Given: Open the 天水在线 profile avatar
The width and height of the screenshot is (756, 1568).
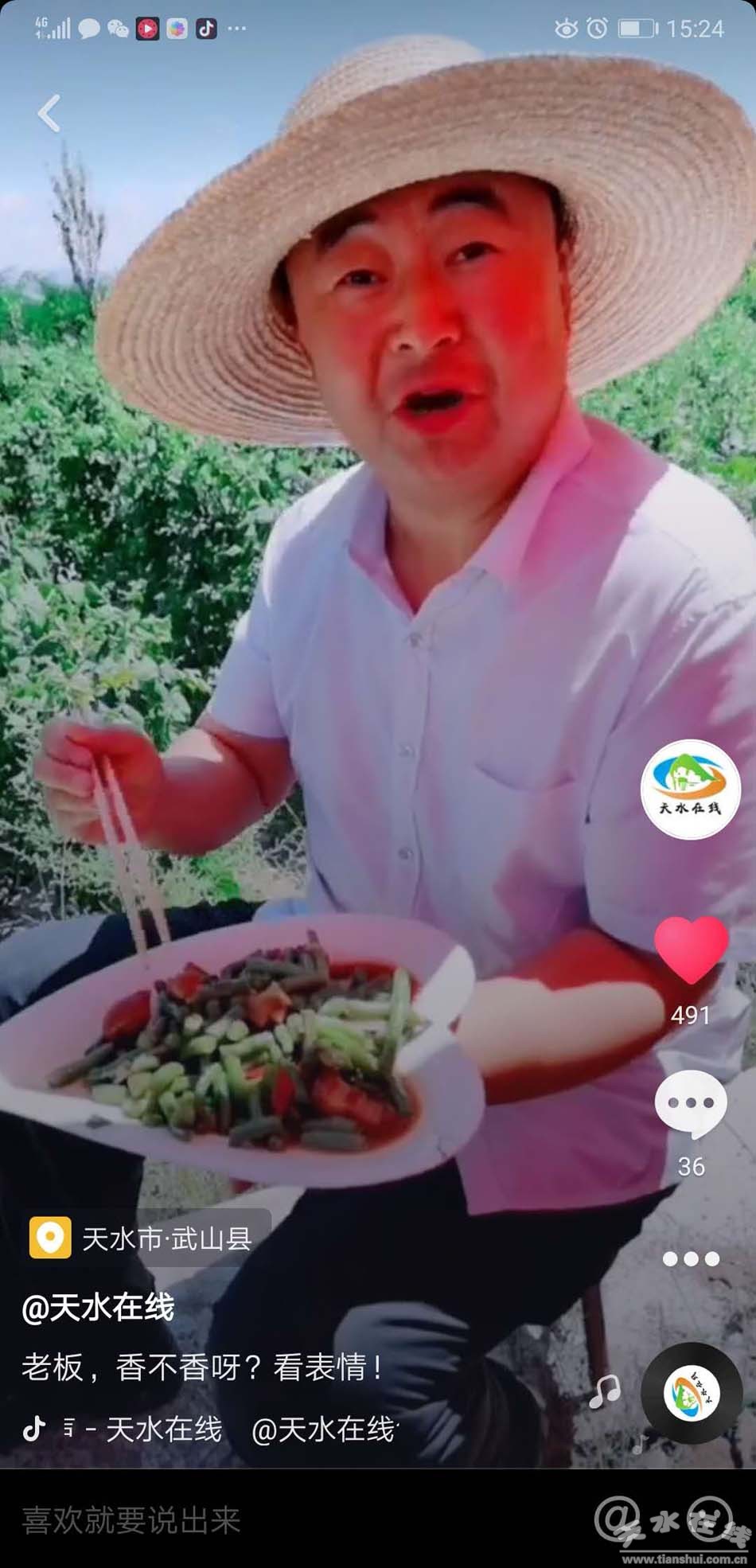Looking at the screenshot, I should pyautogui.click(x=690, y=789).
